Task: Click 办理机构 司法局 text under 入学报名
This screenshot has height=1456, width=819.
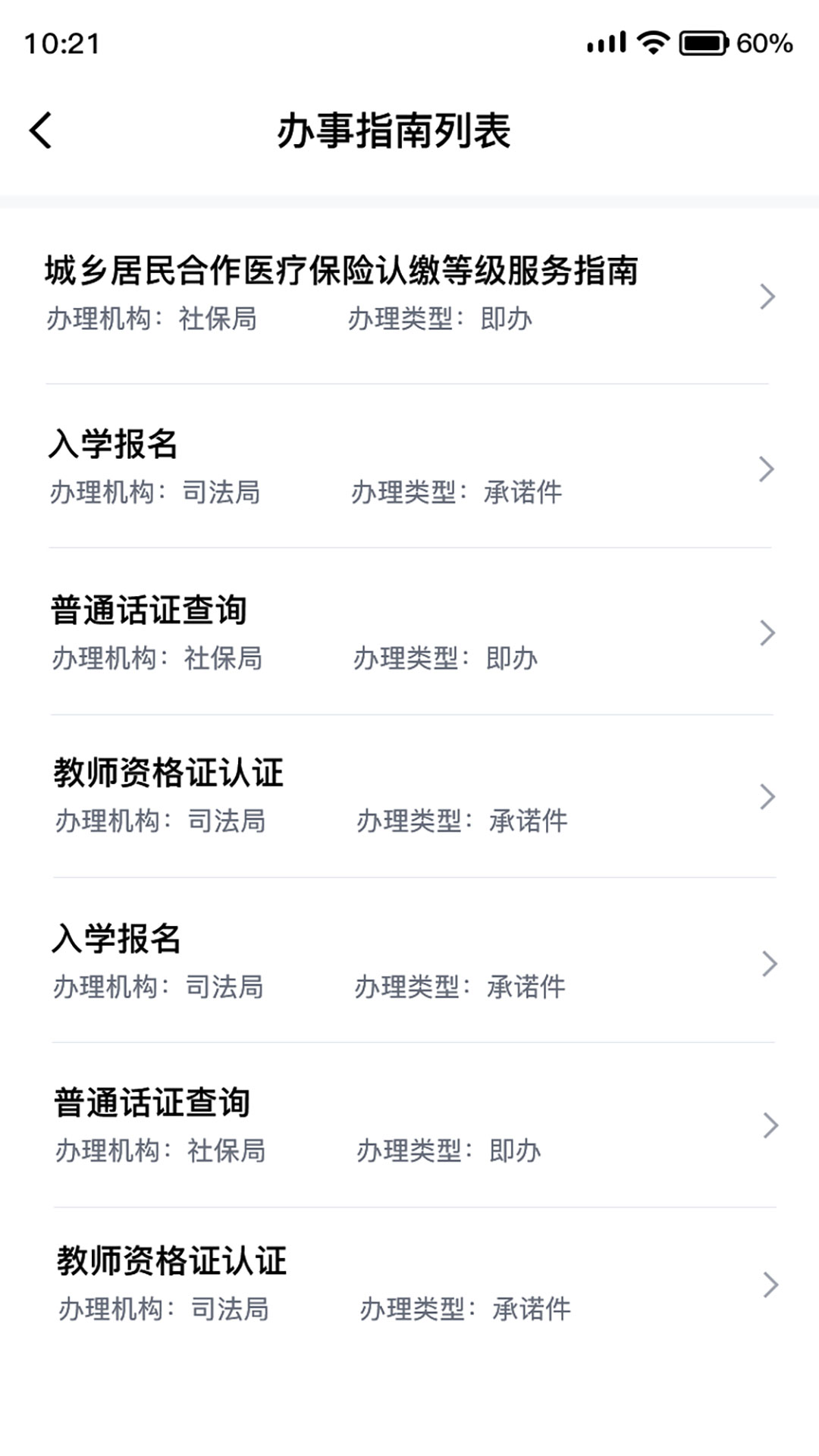Action: point(155,493)
